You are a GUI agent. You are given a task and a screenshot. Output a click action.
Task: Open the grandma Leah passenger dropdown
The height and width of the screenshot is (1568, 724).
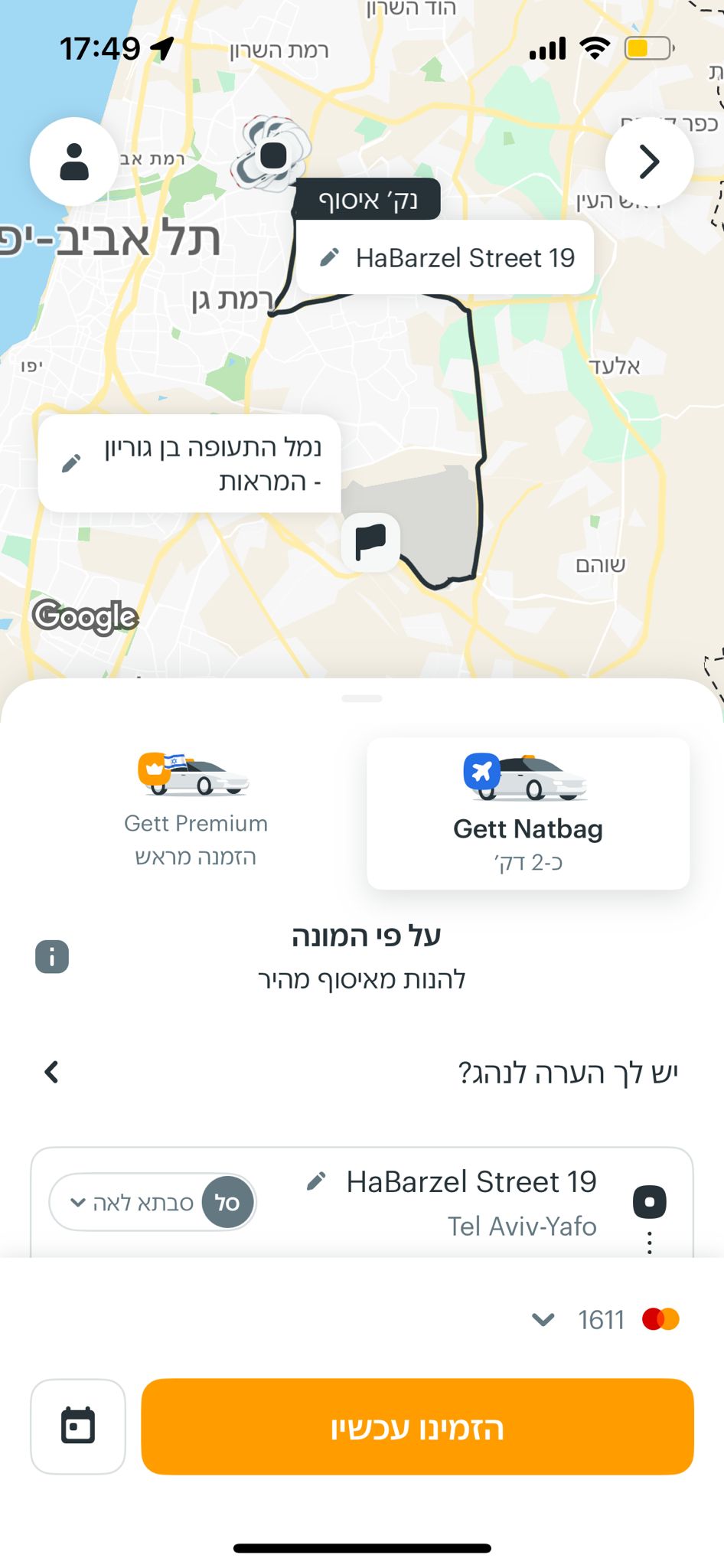tap(152, 1202)
